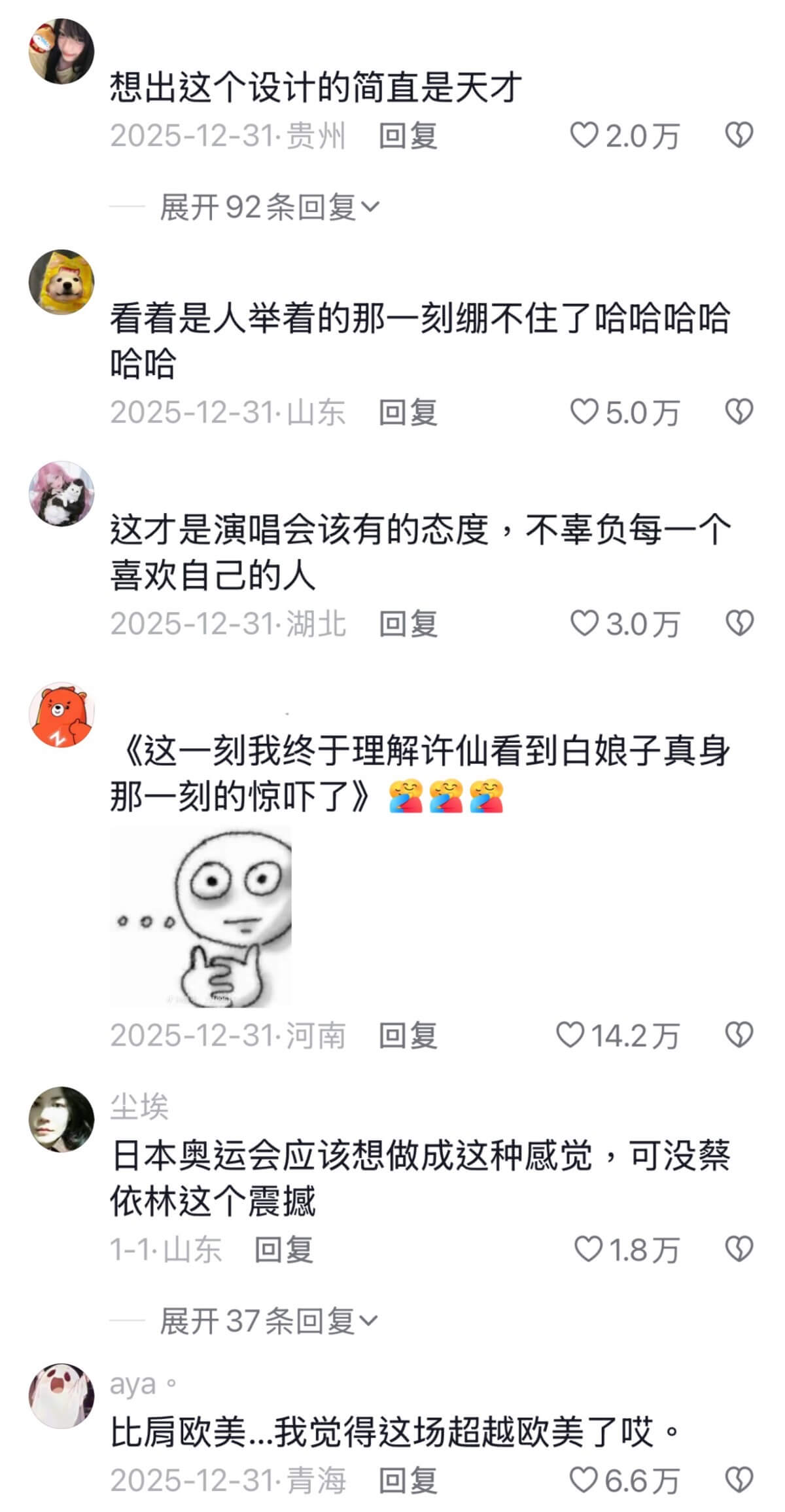Reply to 尘埃's comment
Viewport: 785px width, 1512px height.
(283, 1249)
